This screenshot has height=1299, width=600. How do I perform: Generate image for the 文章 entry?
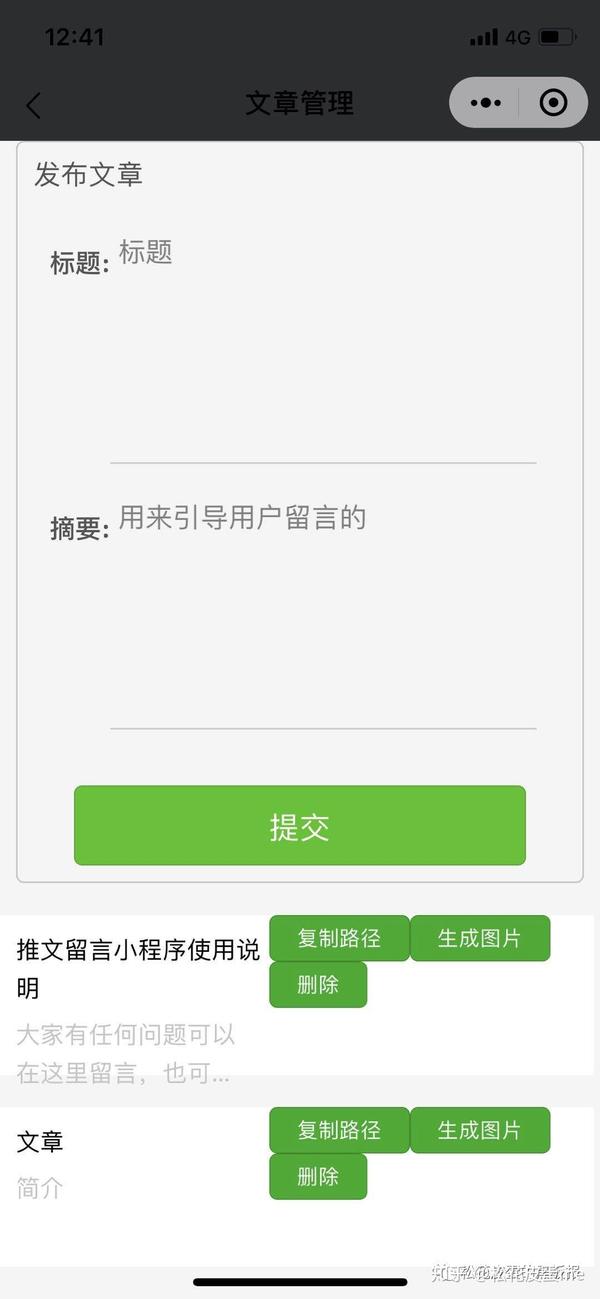click(x=480, y=1130)
